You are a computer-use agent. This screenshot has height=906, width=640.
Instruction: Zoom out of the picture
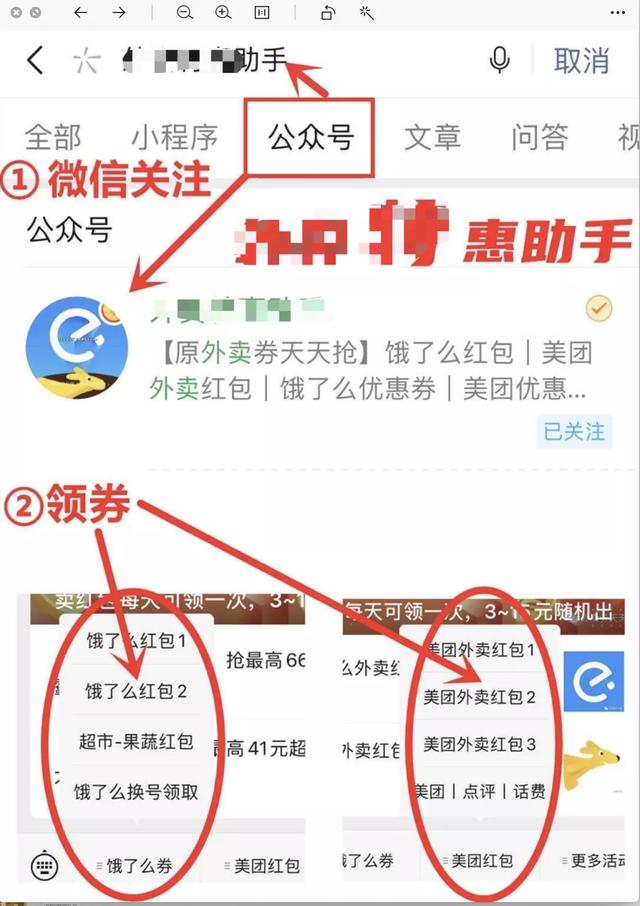[184, 13]
